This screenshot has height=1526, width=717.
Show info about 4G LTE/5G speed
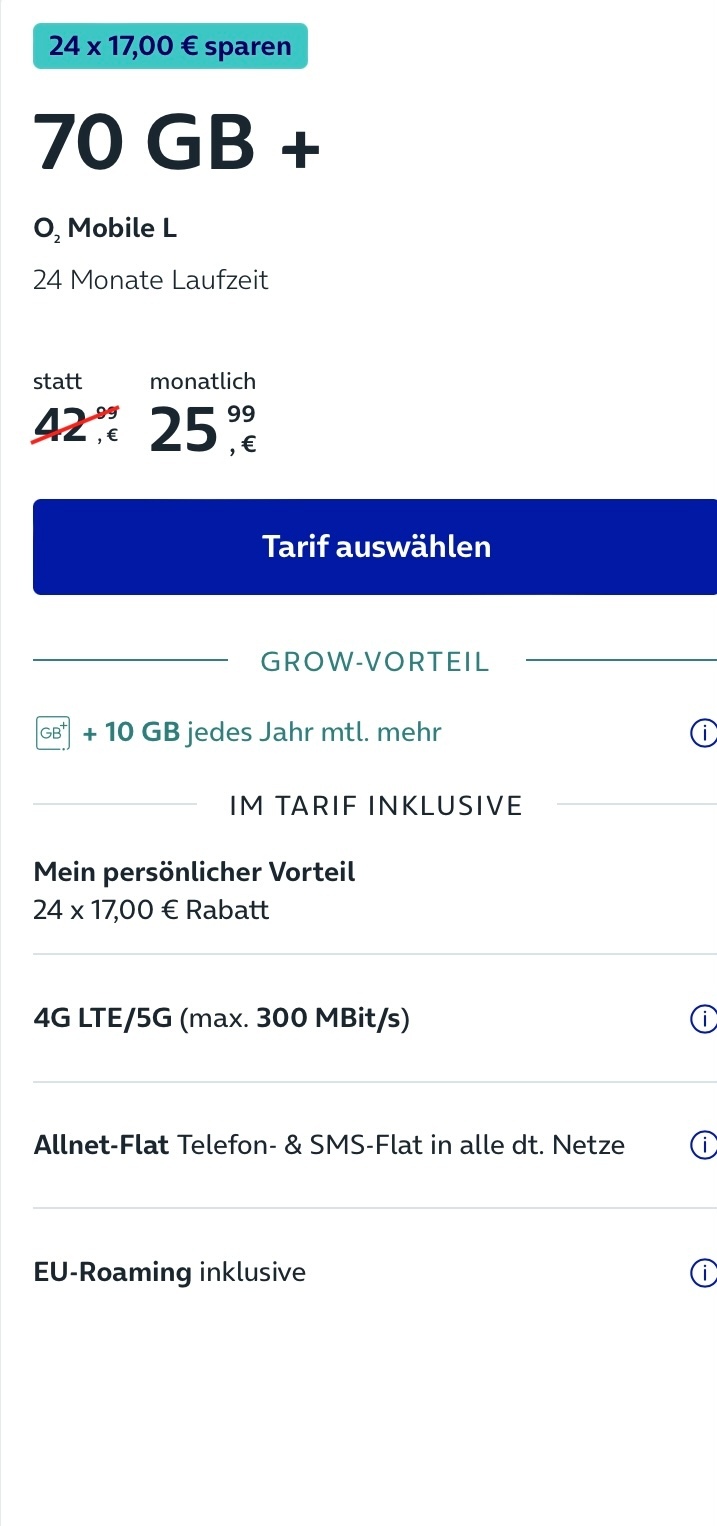(x=704, y=1019)
